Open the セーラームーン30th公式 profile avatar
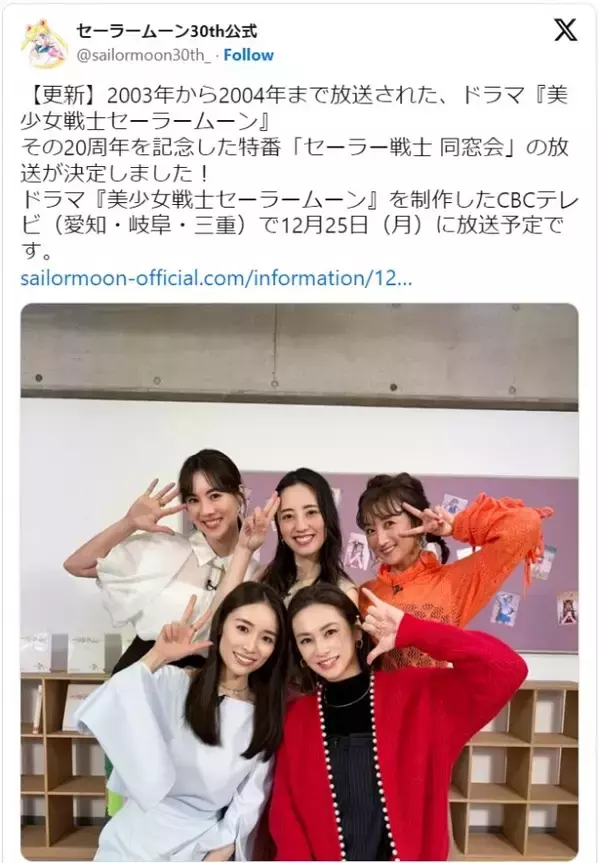The image size is (600, 863). (44, 43)
